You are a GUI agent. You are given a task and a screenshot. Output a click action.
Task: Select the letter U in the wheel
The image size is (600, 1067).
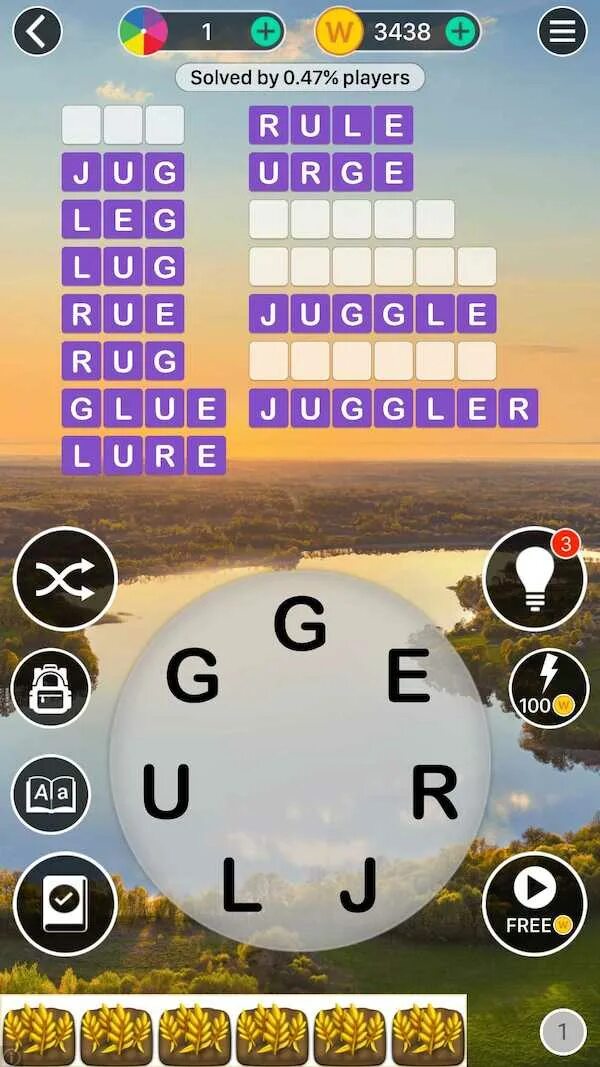pyautogui.click(x=165, y=792)
